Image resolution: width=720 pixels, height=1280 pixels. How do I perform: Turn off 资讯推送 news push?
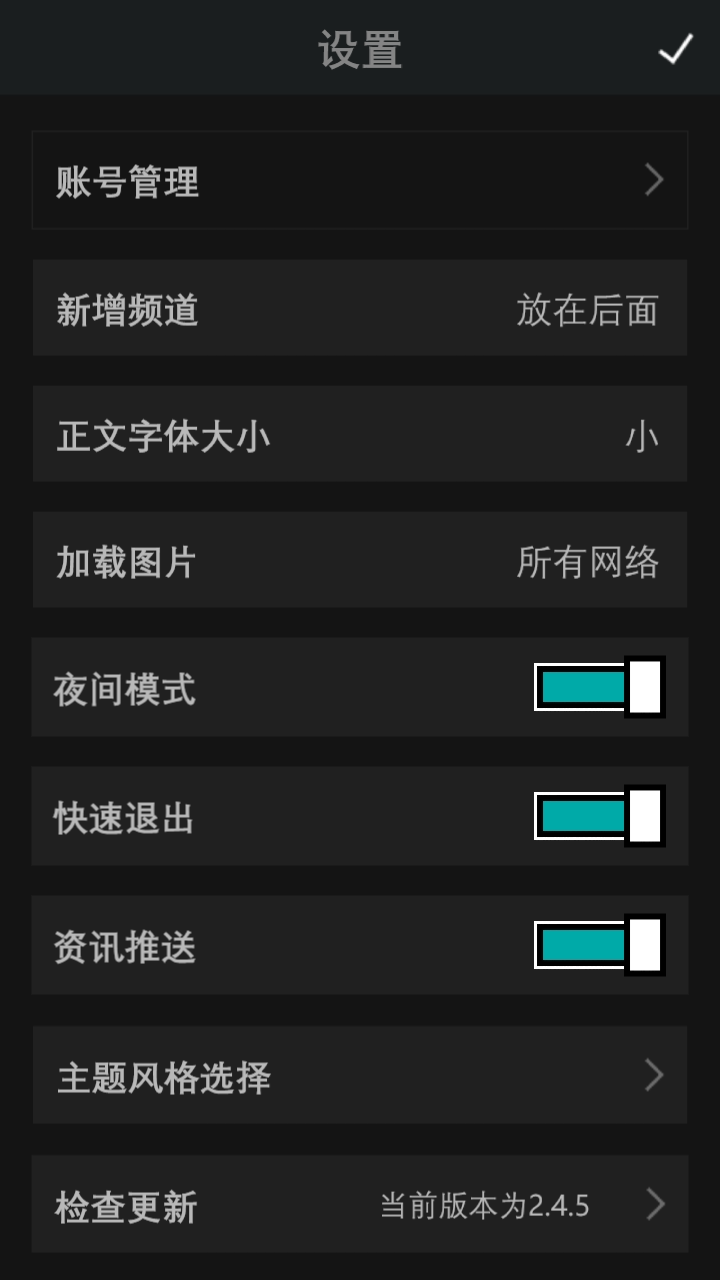click(x=599, y=945)
